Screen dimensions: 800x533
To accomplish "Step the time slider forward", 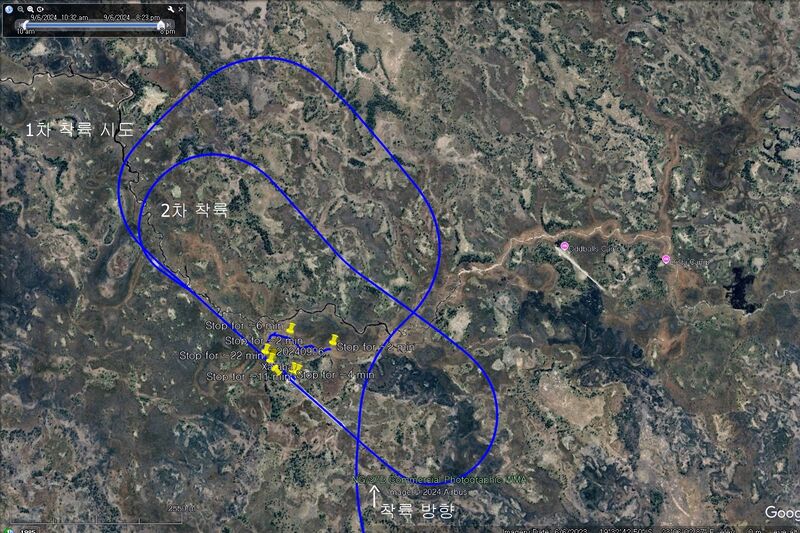I will point(171,25).
